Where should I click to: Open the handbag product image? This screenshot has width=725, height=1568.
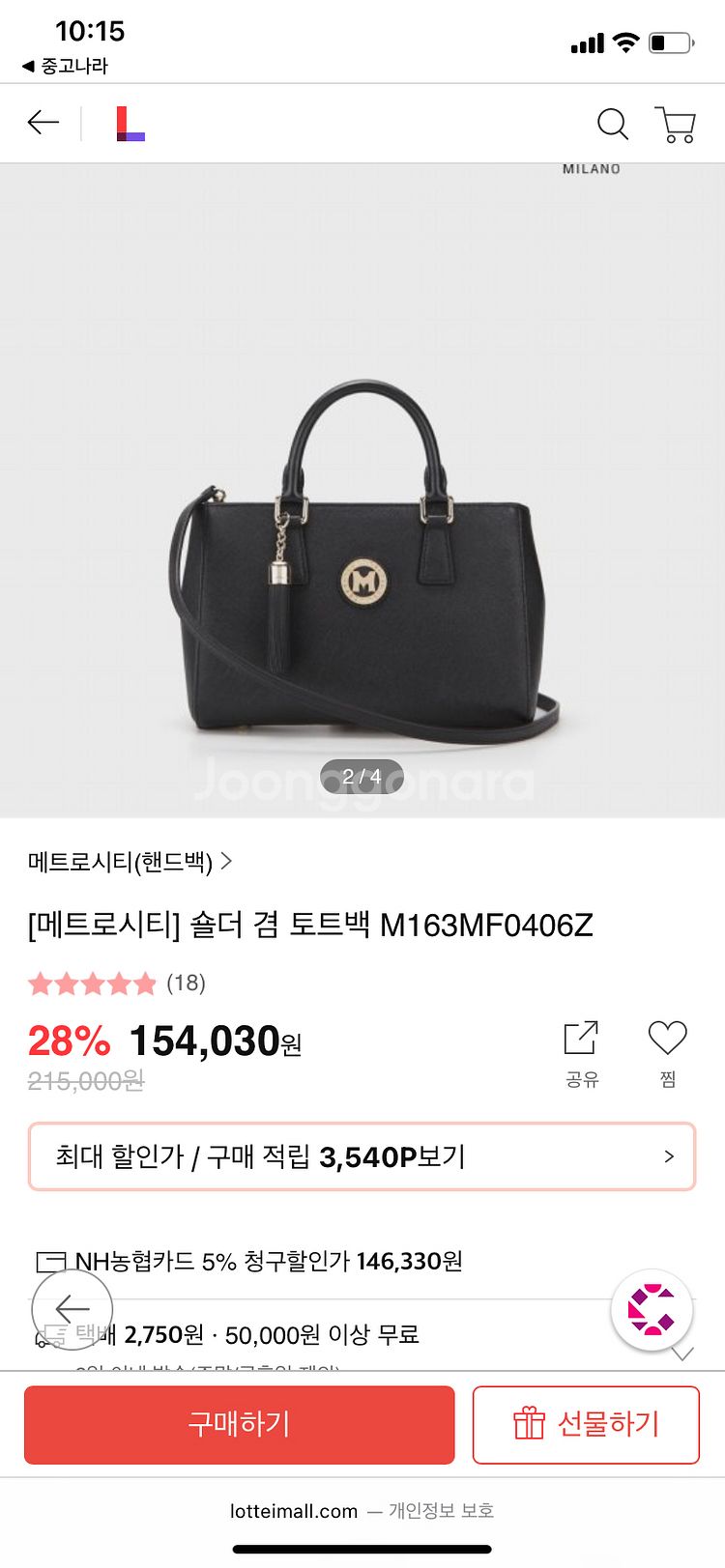pos(362,541)
